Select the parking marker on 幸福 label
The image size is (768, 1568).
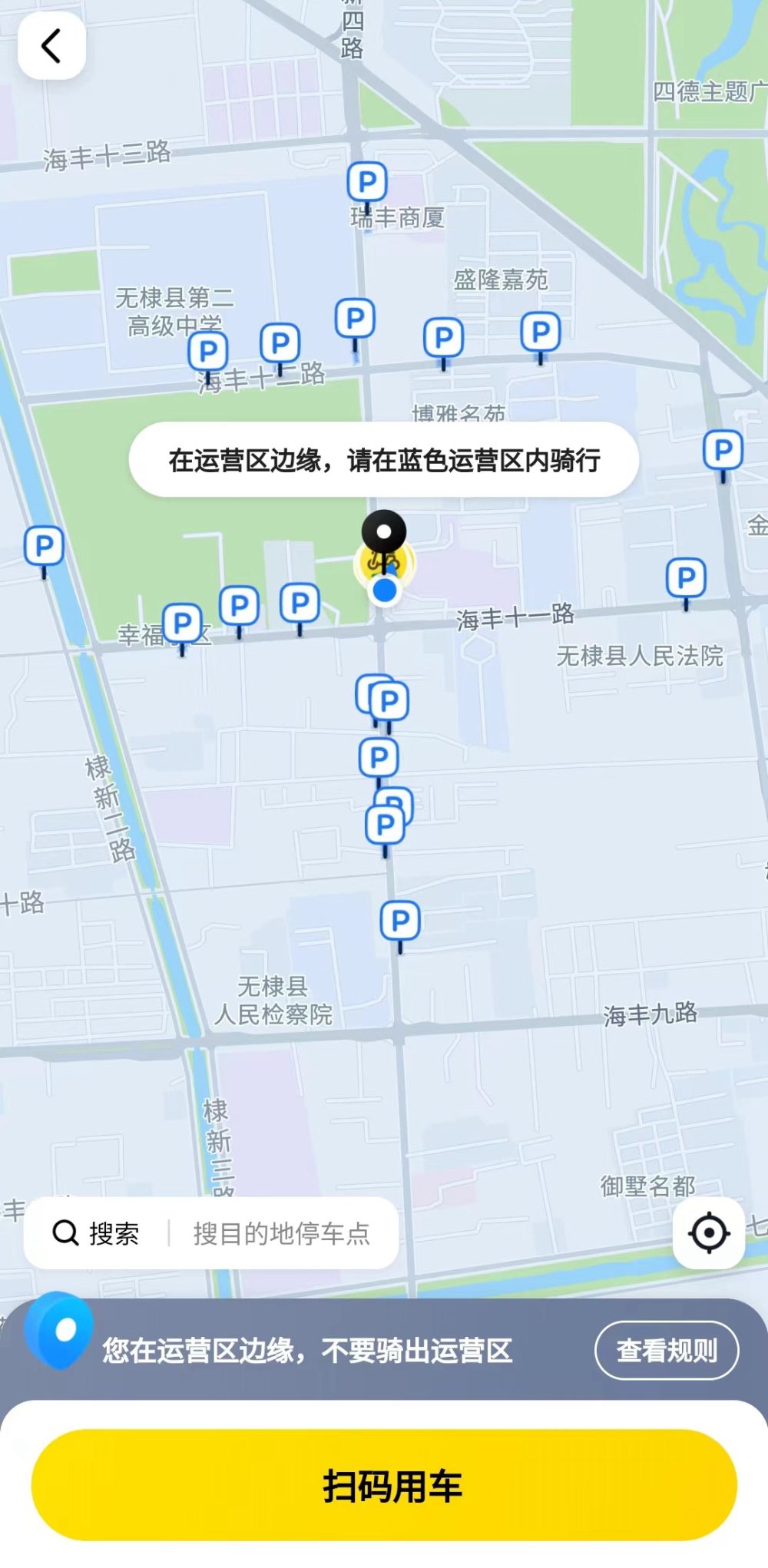pyautogui.click(x=182, y=624)
